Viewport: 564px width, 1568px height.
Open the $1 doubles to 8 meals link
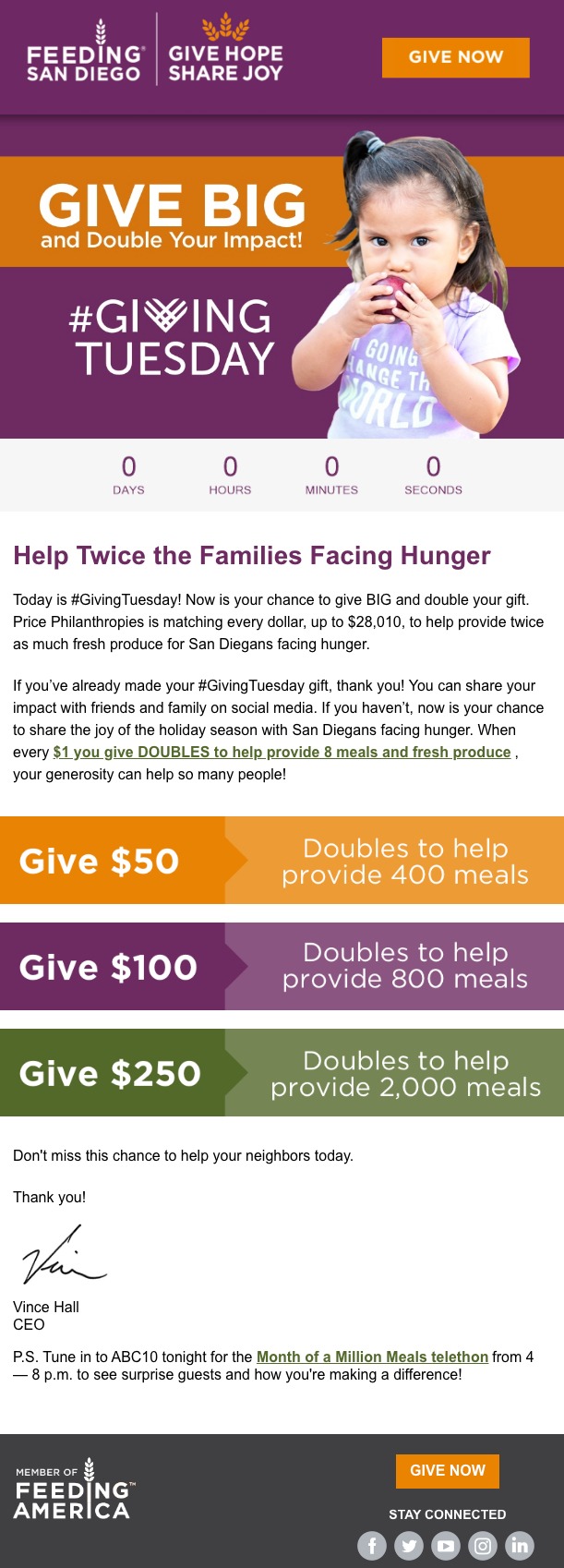coord(282,752)
